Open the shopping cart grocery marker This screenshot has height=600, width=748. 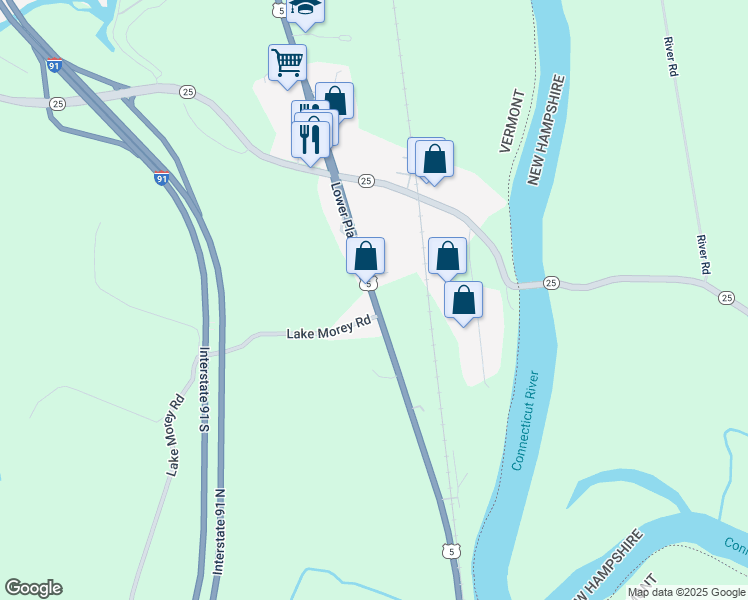click(x=287, y=65)
